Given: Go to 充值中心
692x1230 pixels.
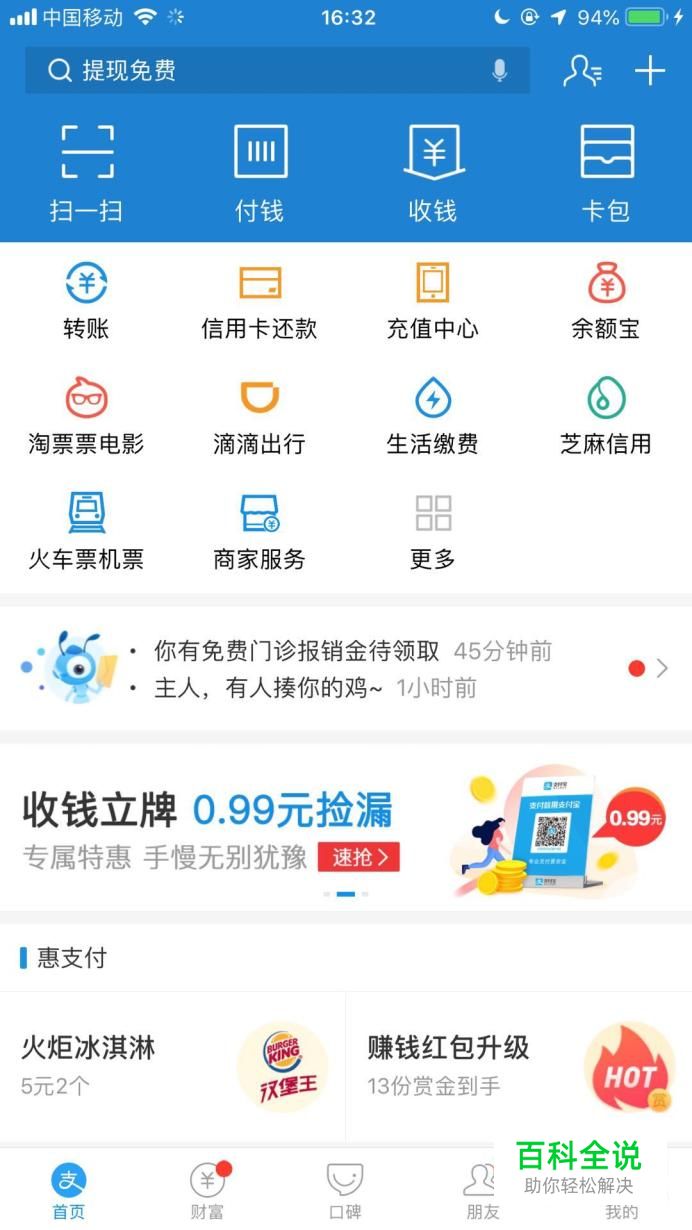Looking at the screenshot, I should coord(433,300).
